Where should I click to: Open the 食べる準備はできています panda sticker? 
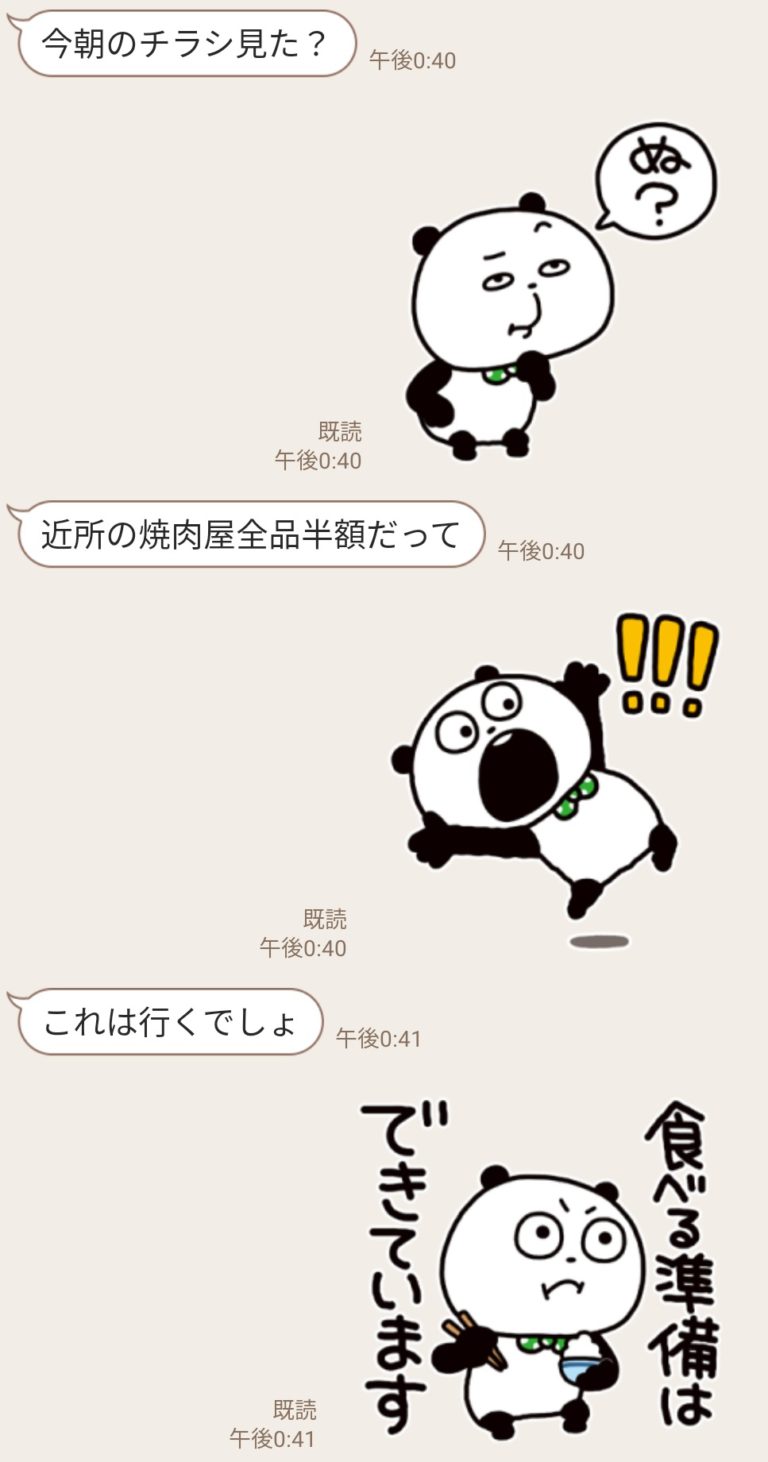[x=540, y=1270]
